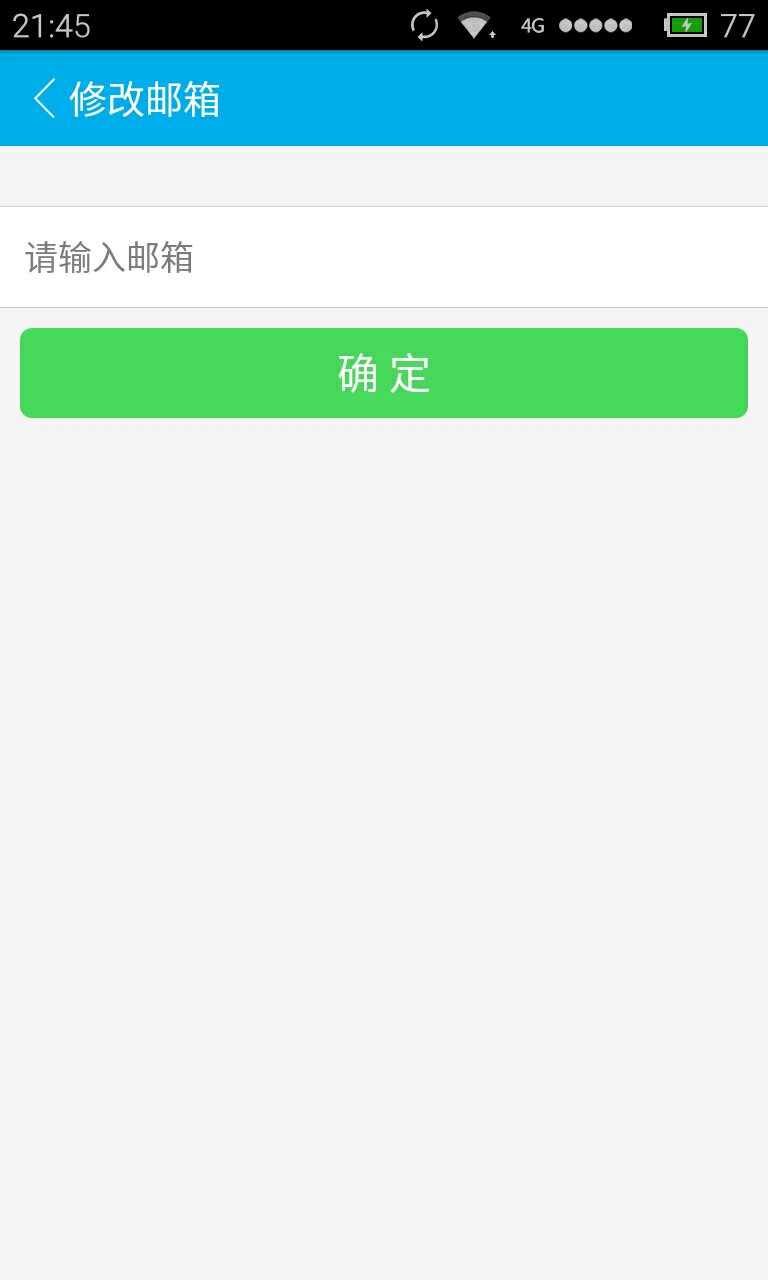Open details via the back chevron
768x1280 pixels.
pyautogui.click(x=42, y=98)
